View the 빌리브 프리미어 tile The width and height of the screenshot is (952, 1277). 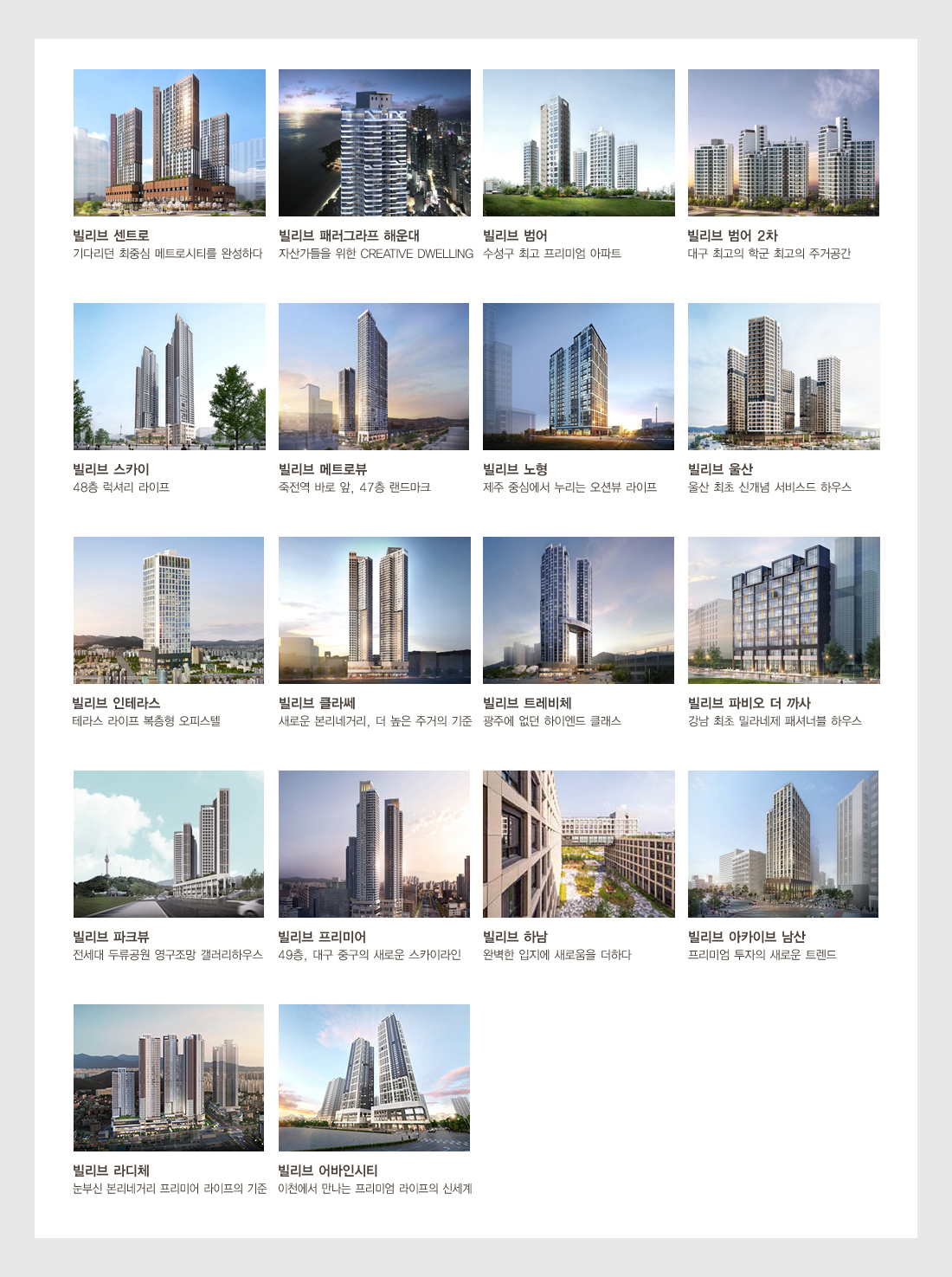pos(374,844)
